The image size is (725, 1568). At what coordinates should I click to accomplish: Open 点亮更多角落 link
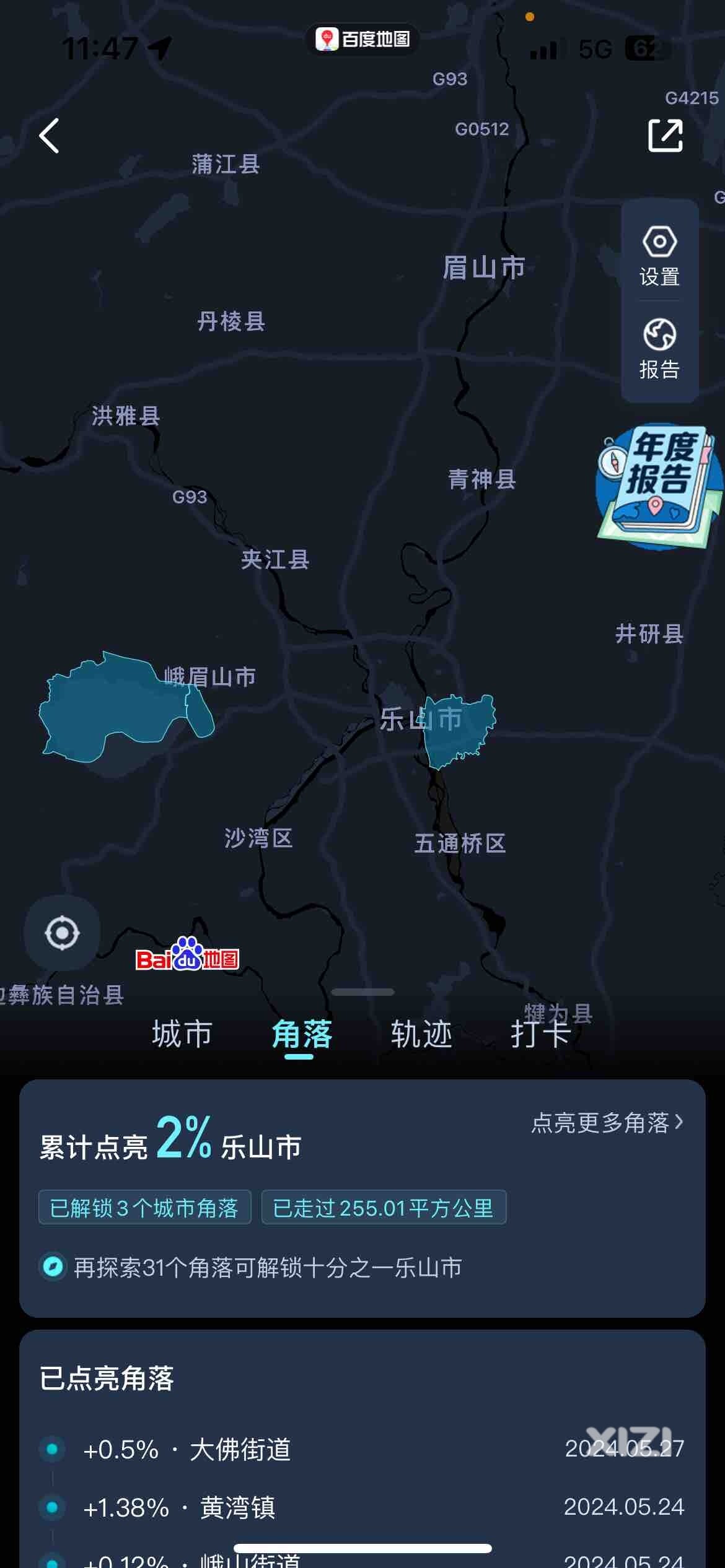607,1123
